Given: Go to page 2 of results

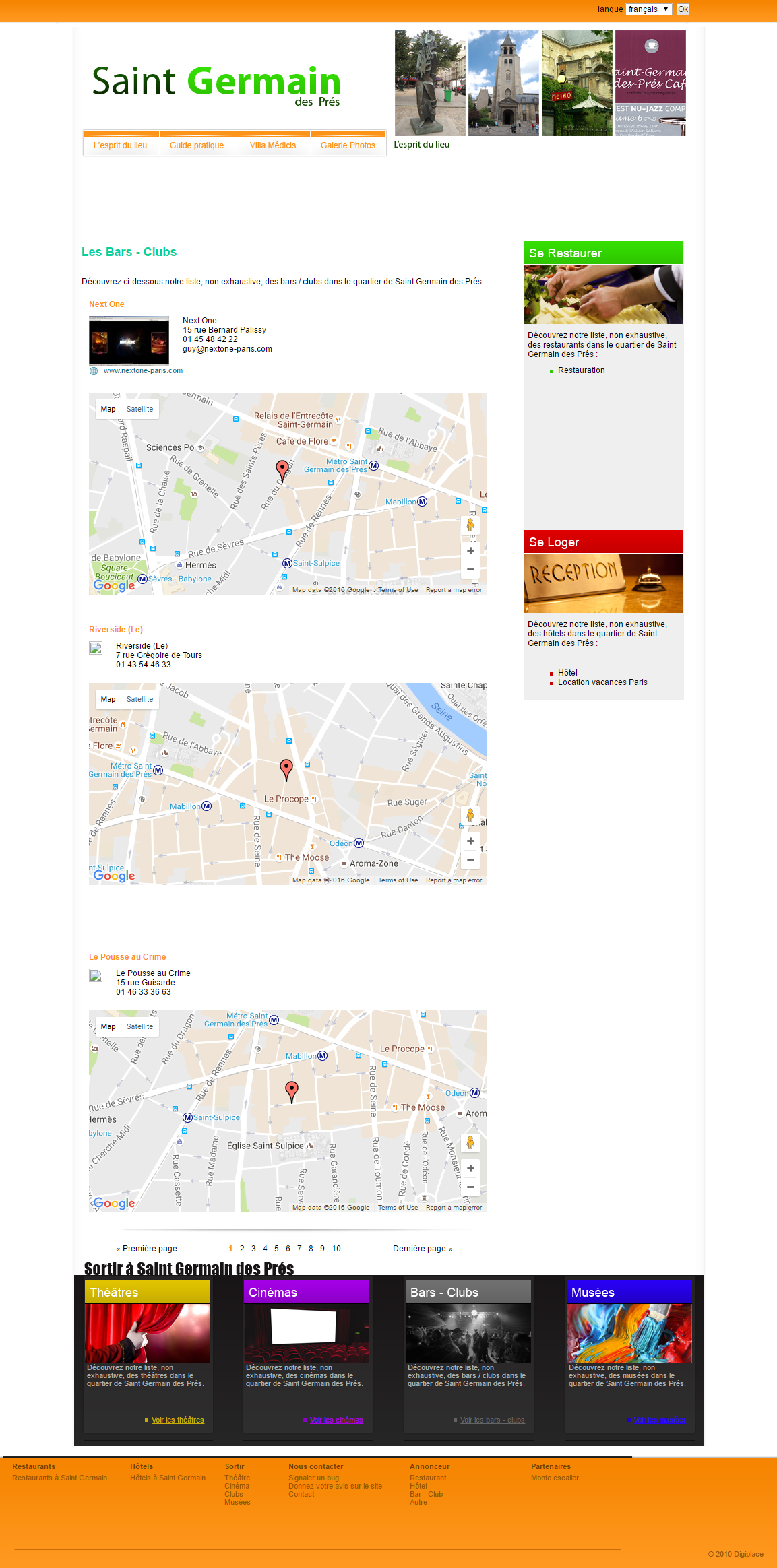Looking at the screenshot, I should (x=243, y=1249).
